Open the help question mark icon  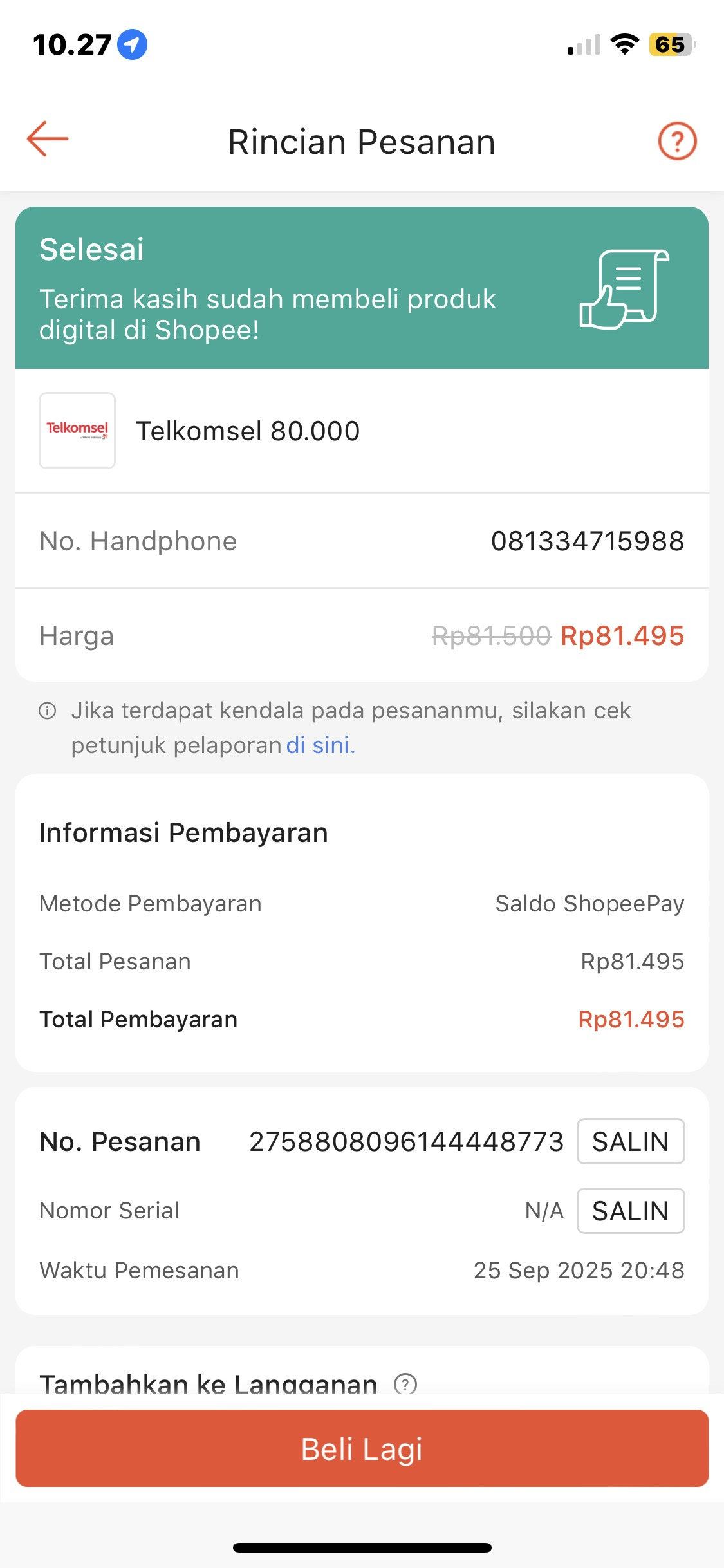pyautogui.click(x=677, y=141)
